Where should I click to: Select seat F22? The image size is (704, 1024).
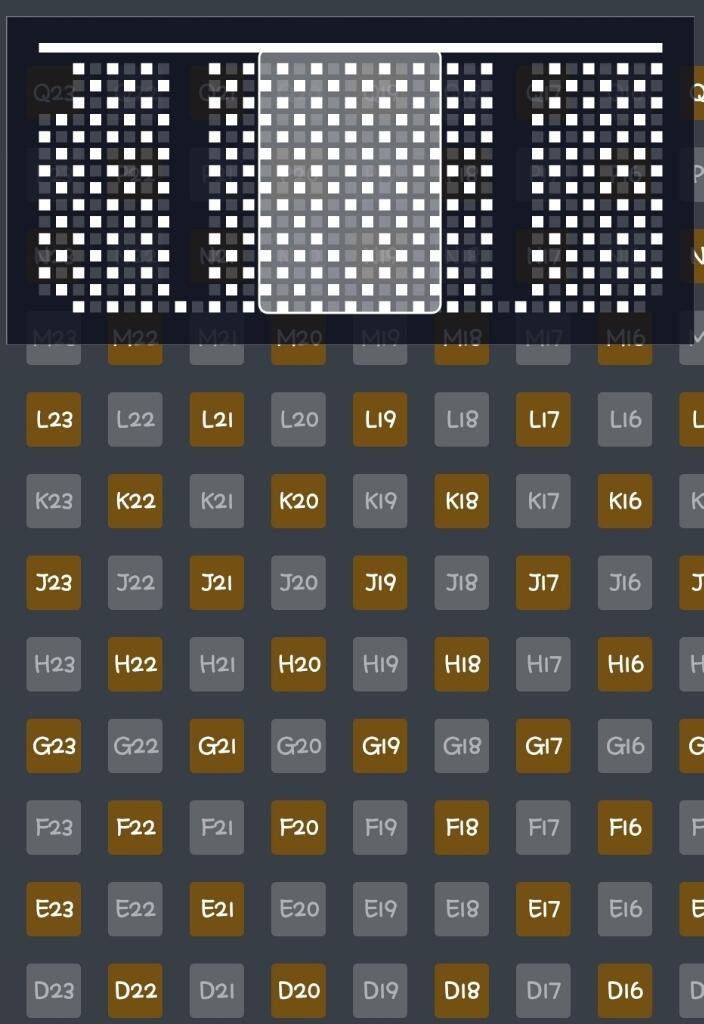tap(135, 827)
